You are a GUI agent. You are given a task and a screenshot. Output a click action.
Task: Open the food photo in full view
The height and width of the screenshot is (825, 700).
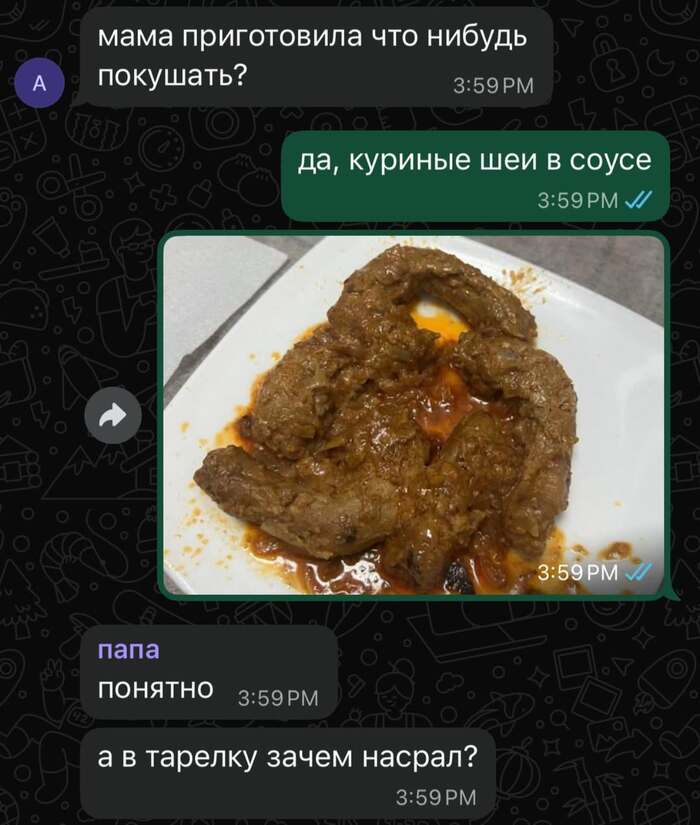(x=414, y=414)
